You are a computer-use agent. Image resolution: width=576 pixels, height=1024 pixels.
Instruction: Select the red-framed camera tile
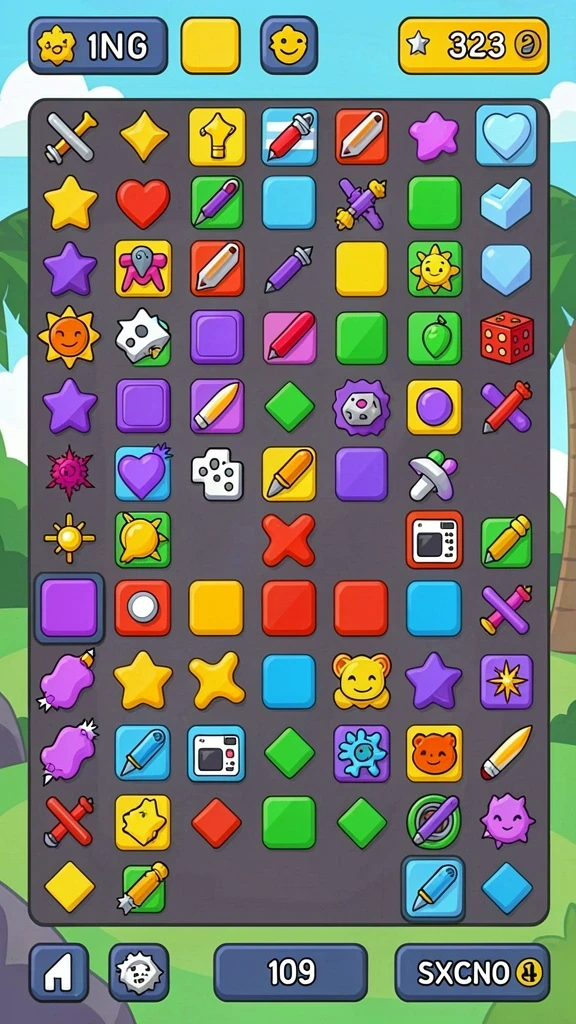click(x=434, y=539)
